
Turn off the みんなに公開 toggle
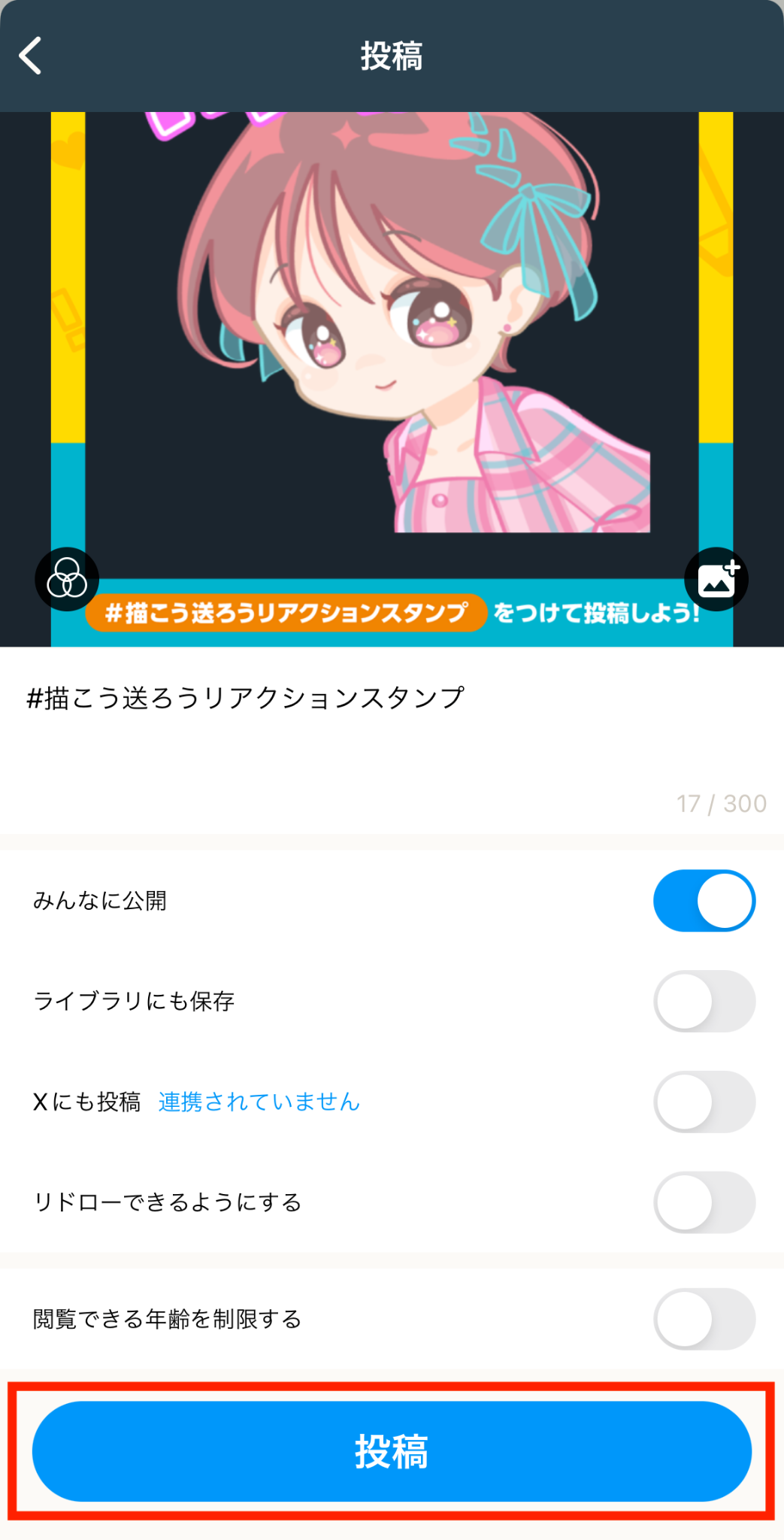click(x=704, y=901)
